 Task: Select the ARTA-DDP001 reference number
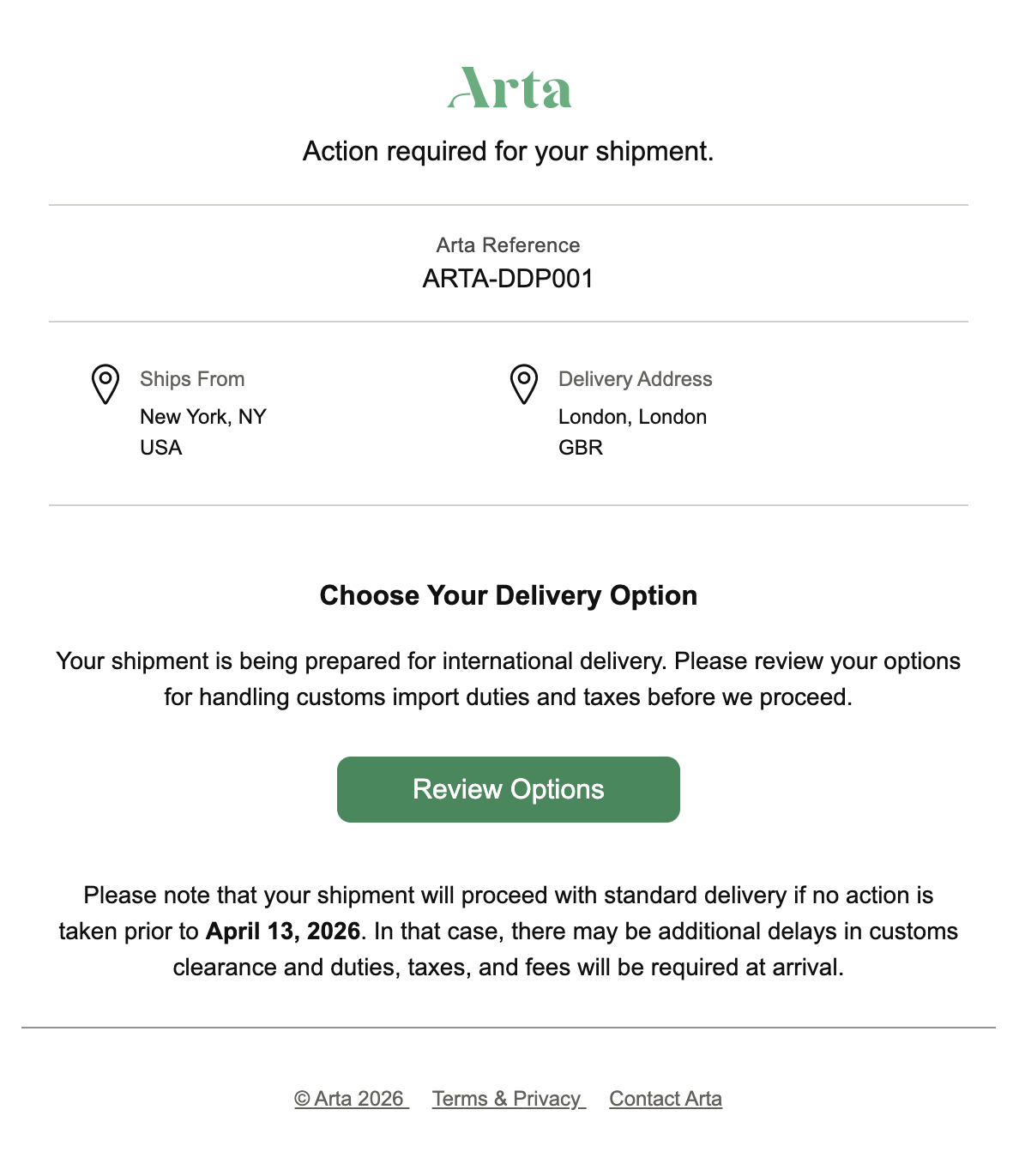(509, 278)
